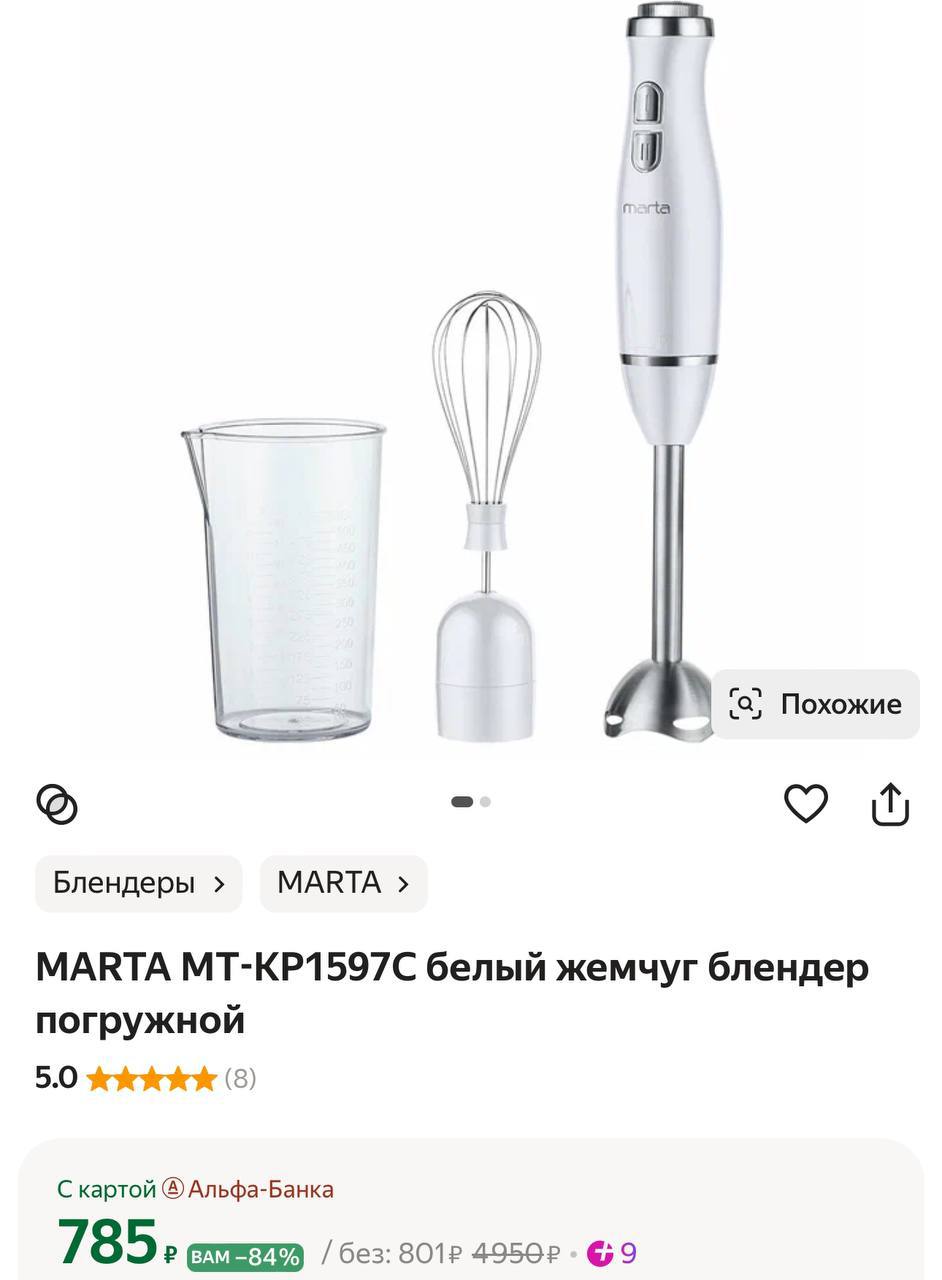Open the Блендеры category chip
942x1280 pixels.
(139, 883)
